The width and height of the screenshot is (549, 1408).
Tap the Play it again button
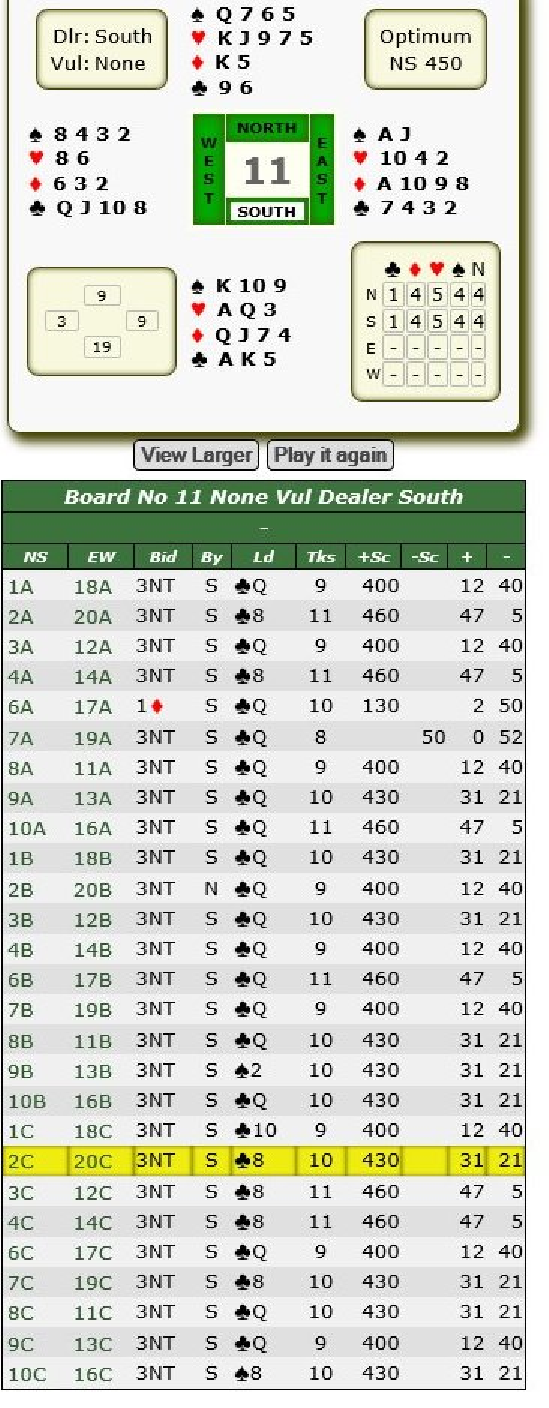pyautogui.click(x=330, y=455)
